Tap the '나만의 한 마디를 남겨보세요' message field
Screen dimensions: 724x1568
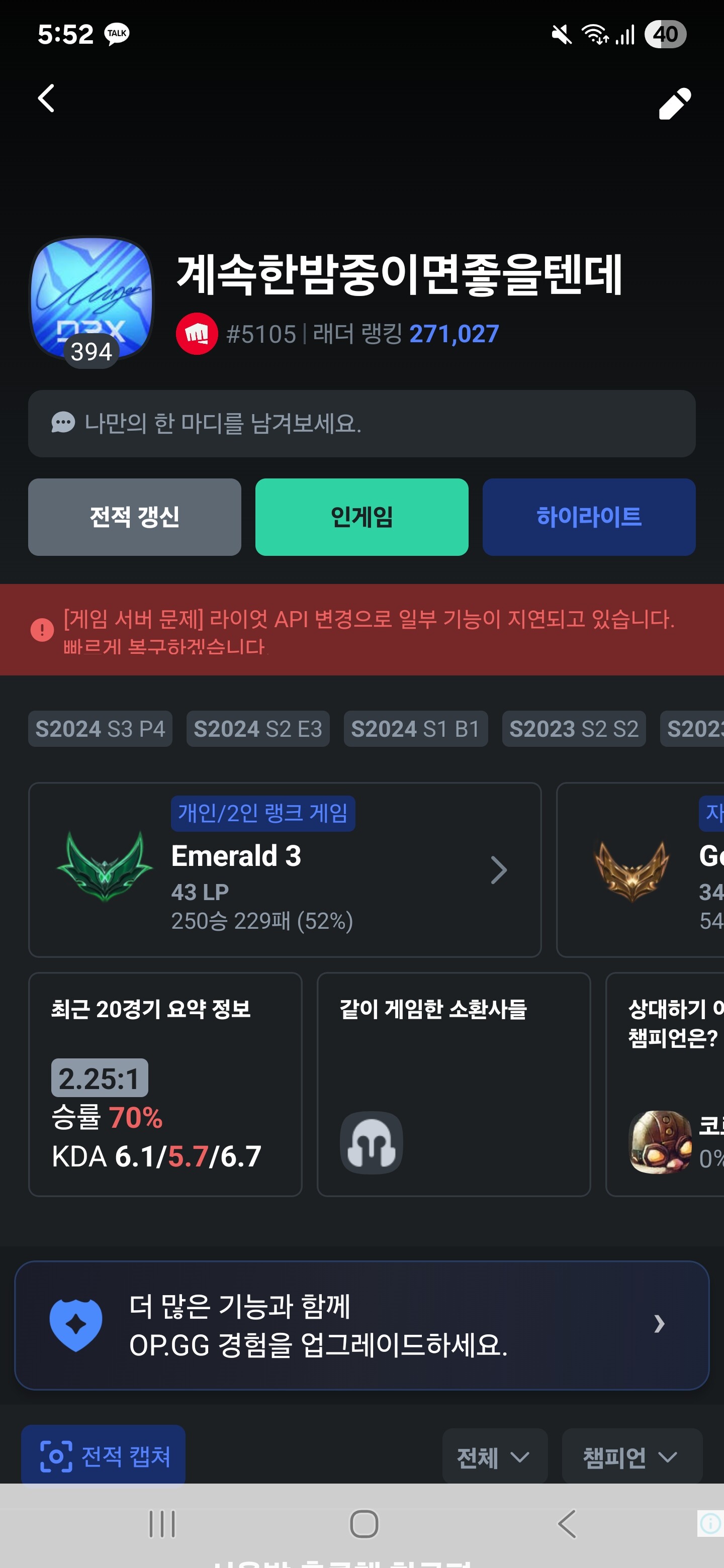click(361, 424)
